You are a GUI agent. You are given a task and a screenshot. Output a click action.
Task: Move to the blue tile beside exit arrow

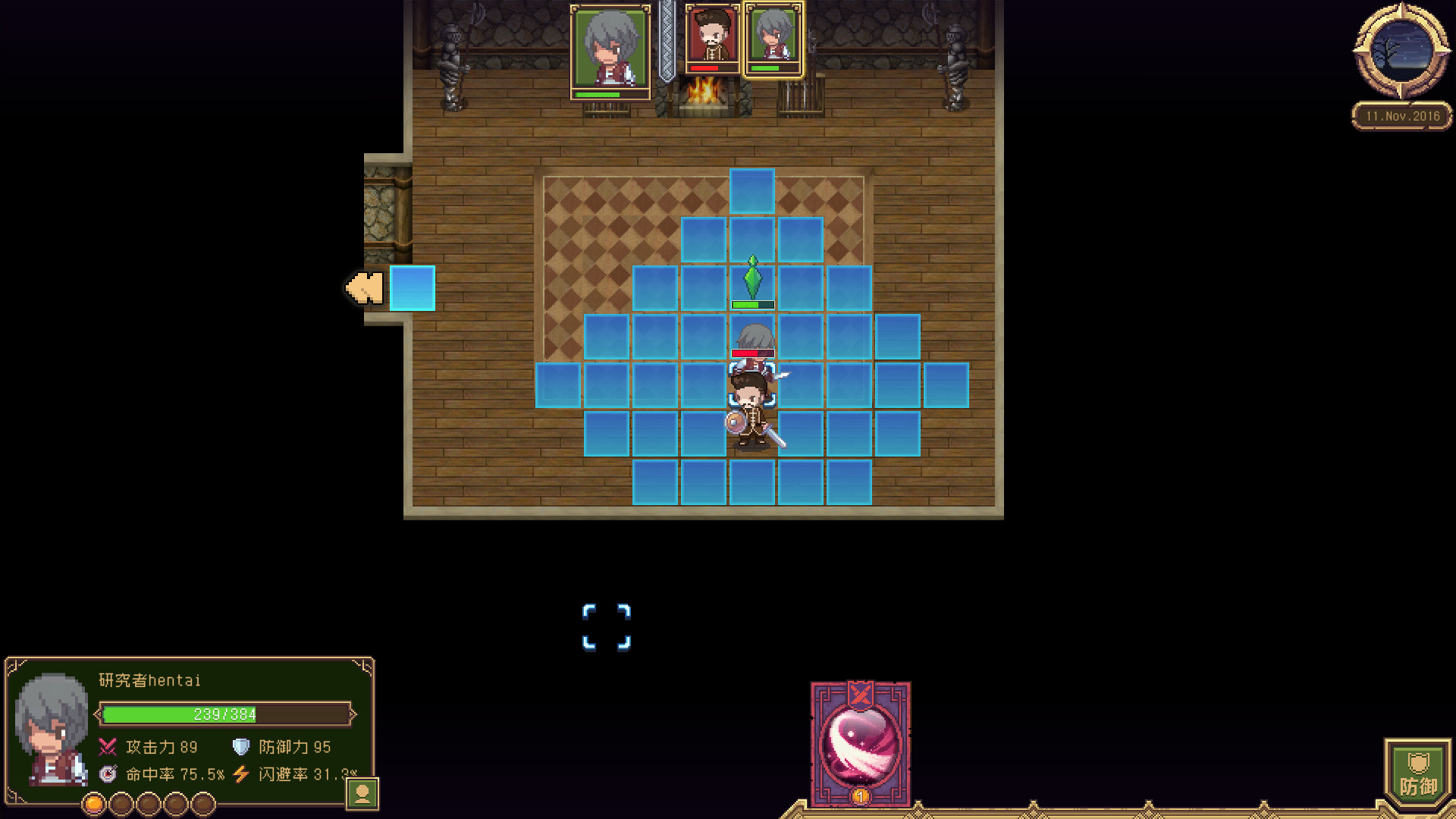(x=412, y=288)
